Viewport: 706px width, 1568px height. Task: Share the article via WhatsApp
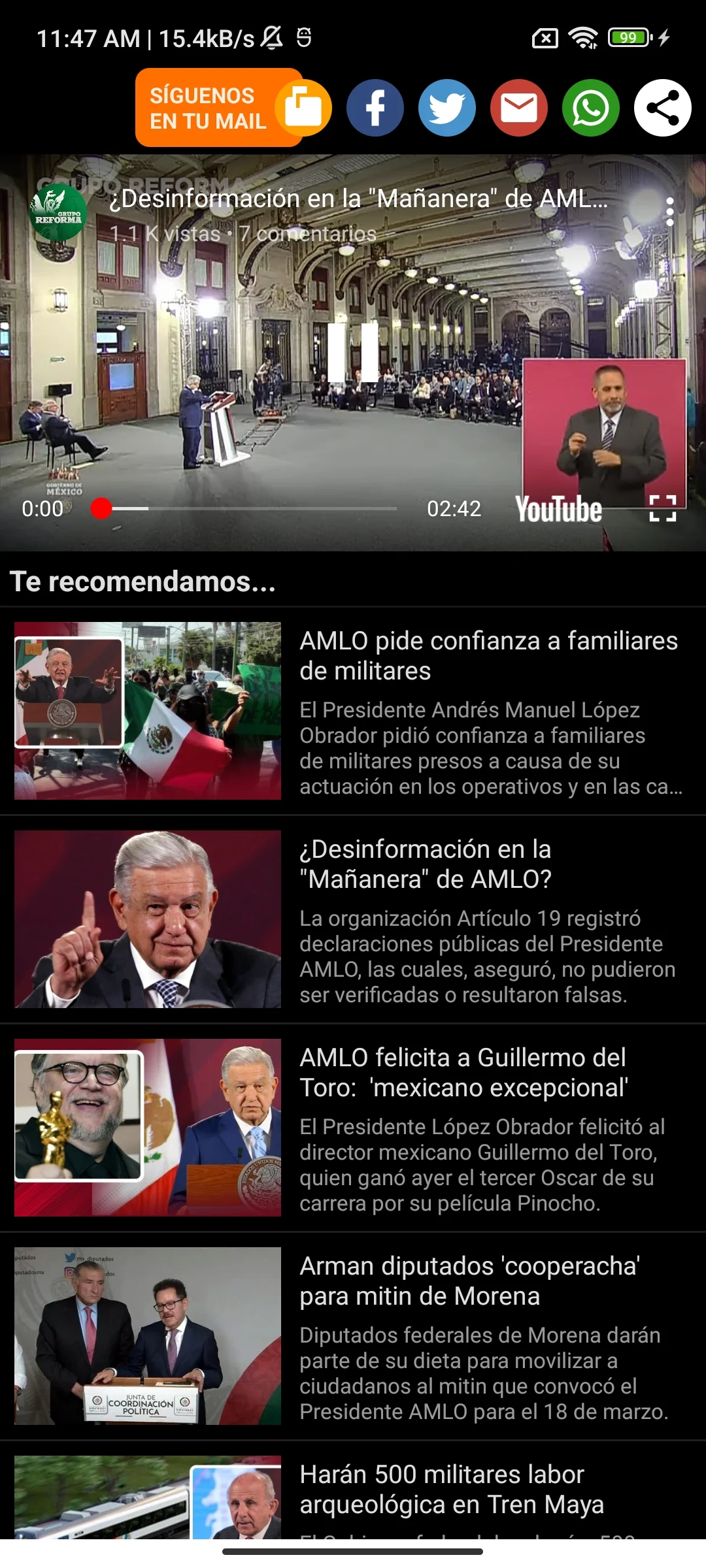590,108
